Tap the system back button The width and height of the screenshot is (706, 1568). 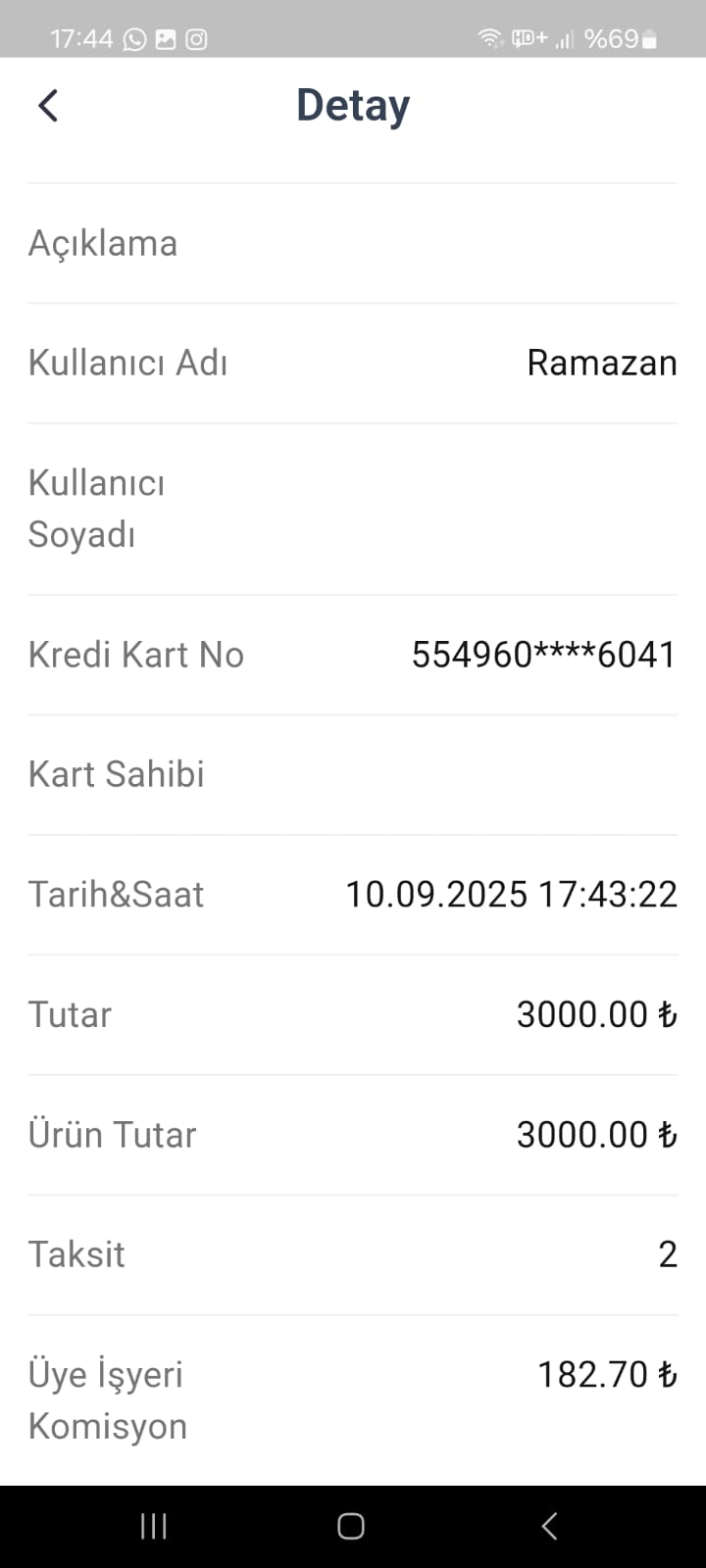[550, 1526]
